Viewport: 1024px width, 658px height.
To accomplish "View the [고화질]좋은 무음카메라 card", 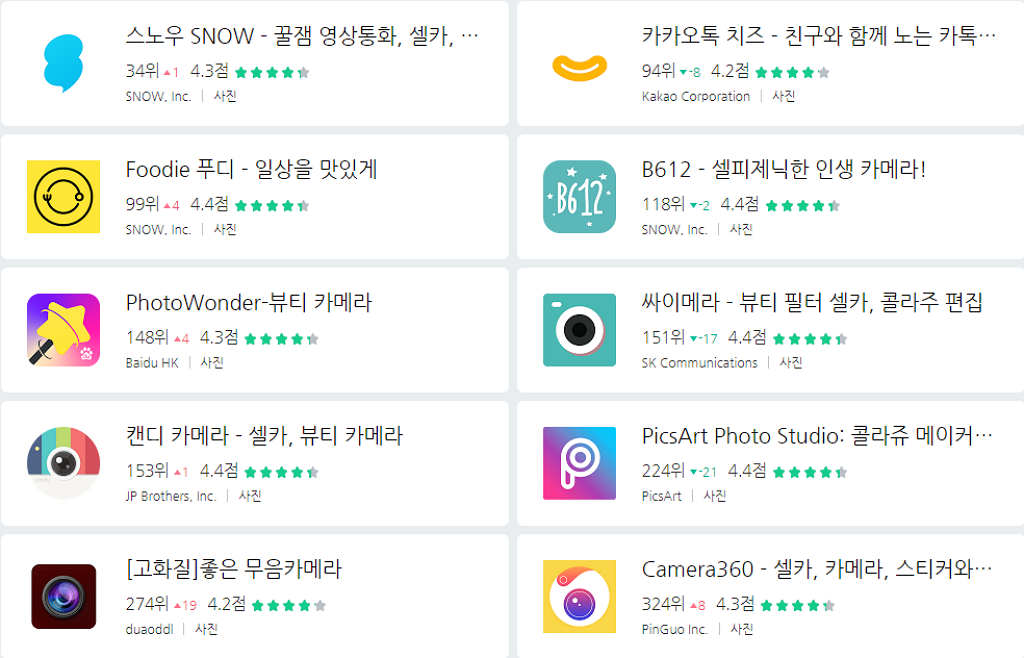I will click(x=234, y=570).
